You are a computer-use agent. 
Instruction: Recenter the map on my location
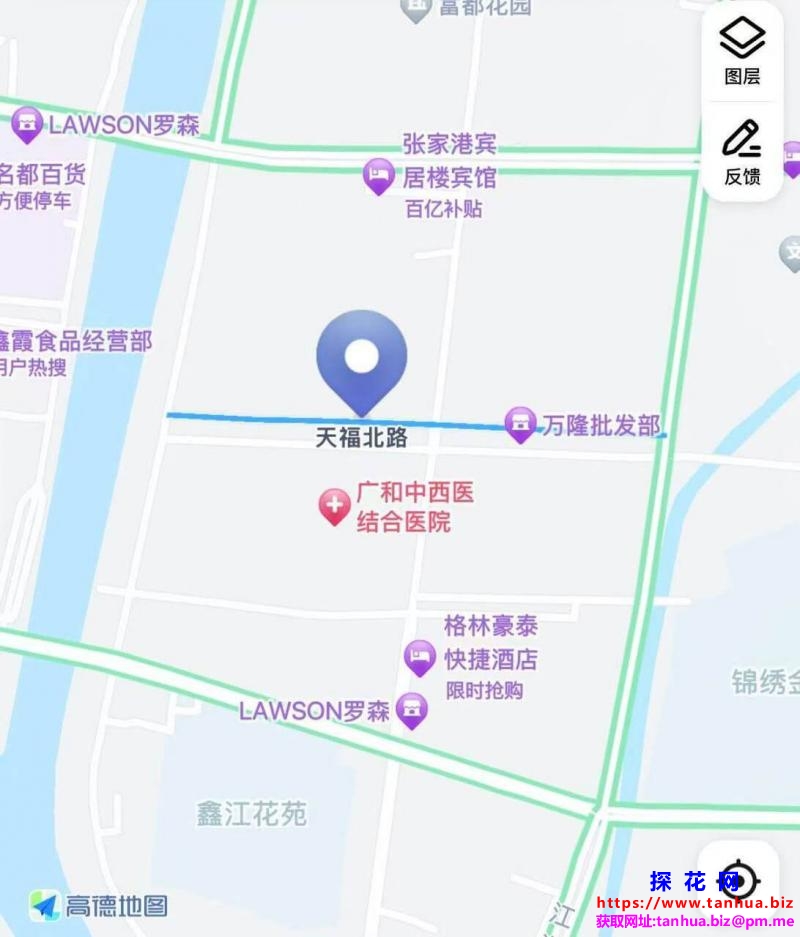click(738, 880)
